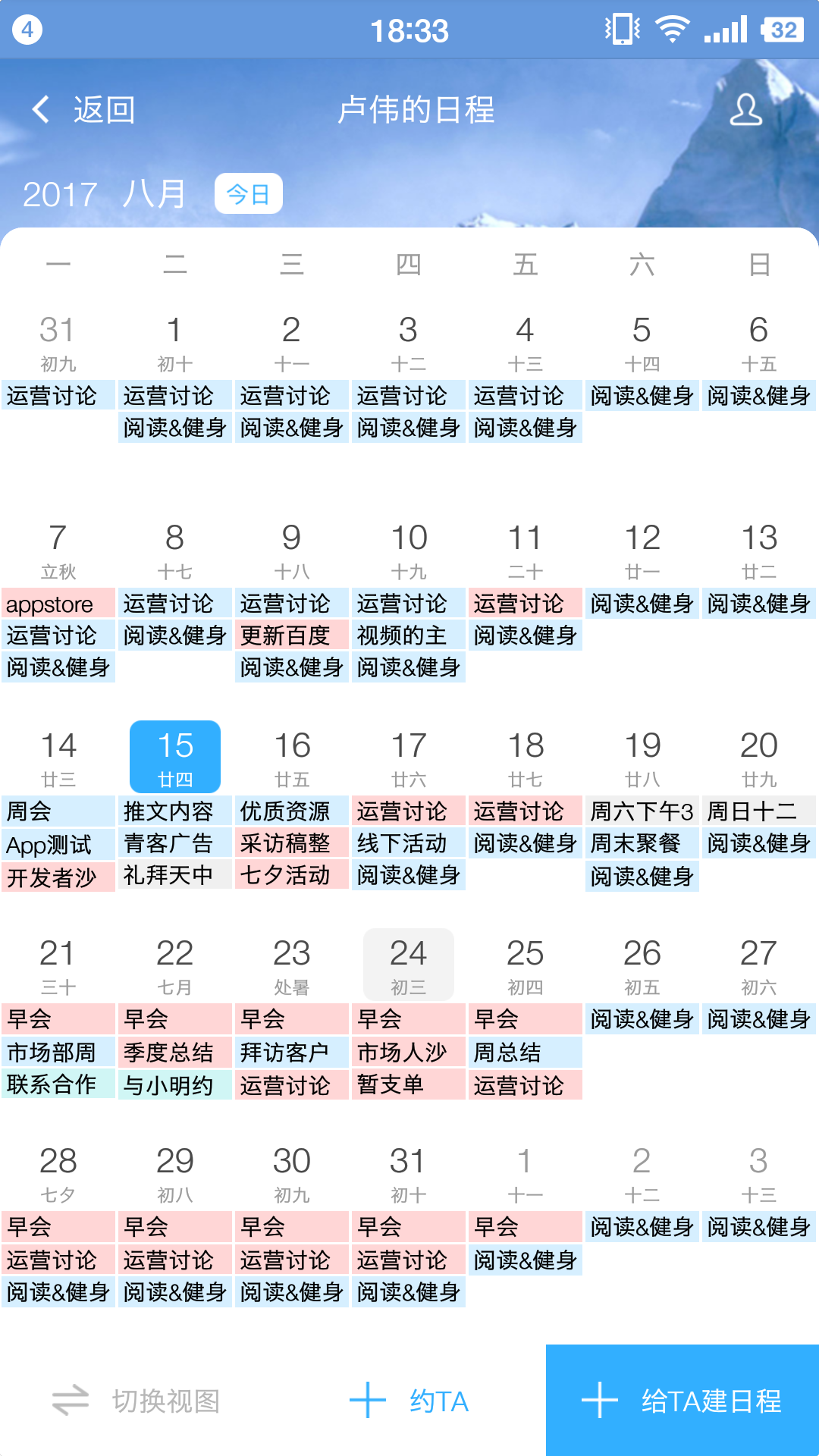This screenshot has width=819, height=1456.
Task: Jump to today with 今日 button
Action: (x=248, y=194)
